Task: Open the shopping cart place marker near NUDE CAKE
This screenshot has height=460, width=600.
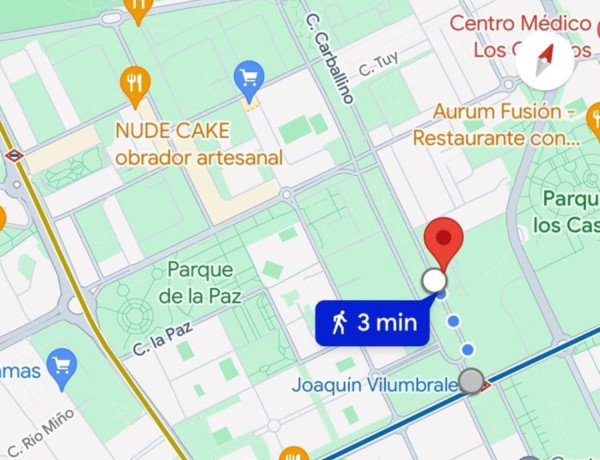Action: tap(248, 77)
